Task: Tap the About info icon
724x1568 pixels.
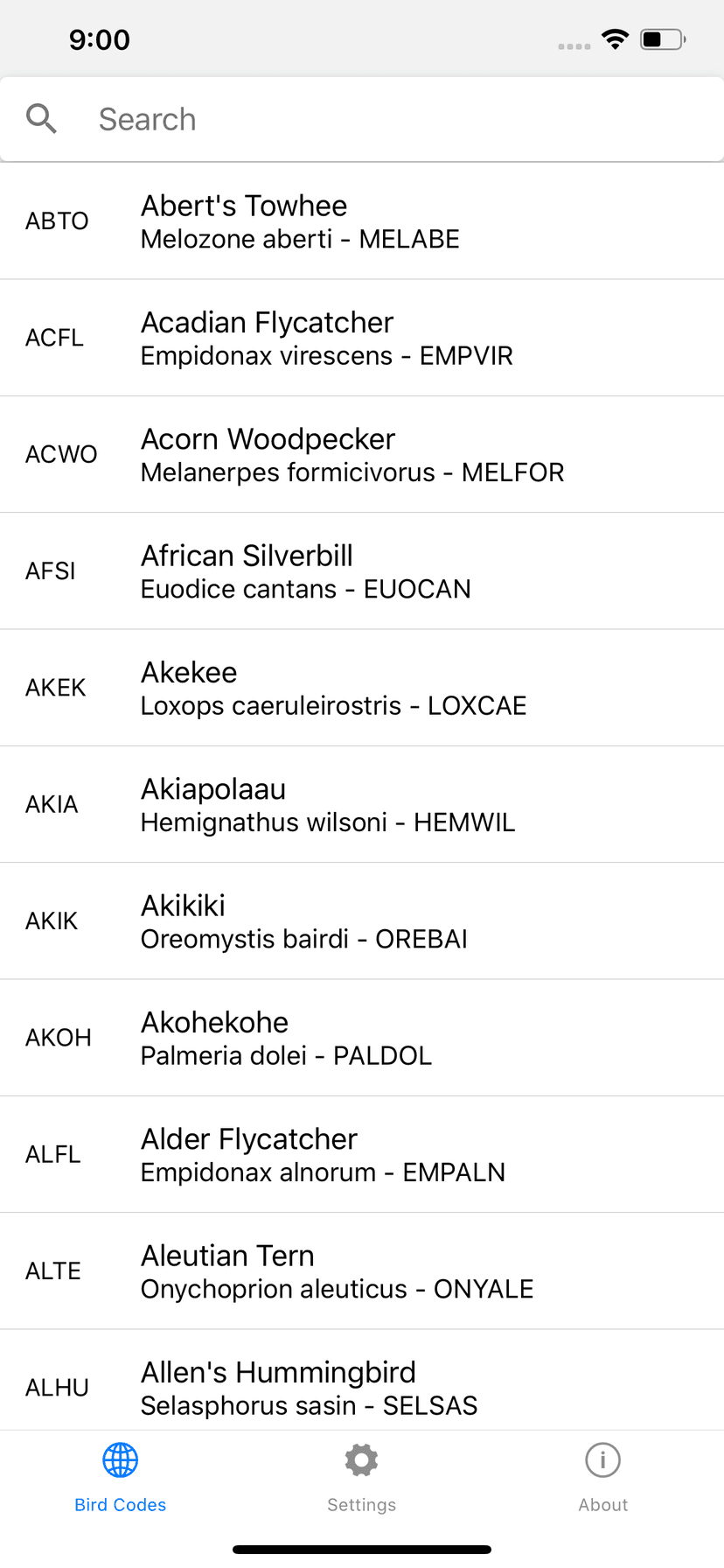Action: click(x=602, y=1459)
